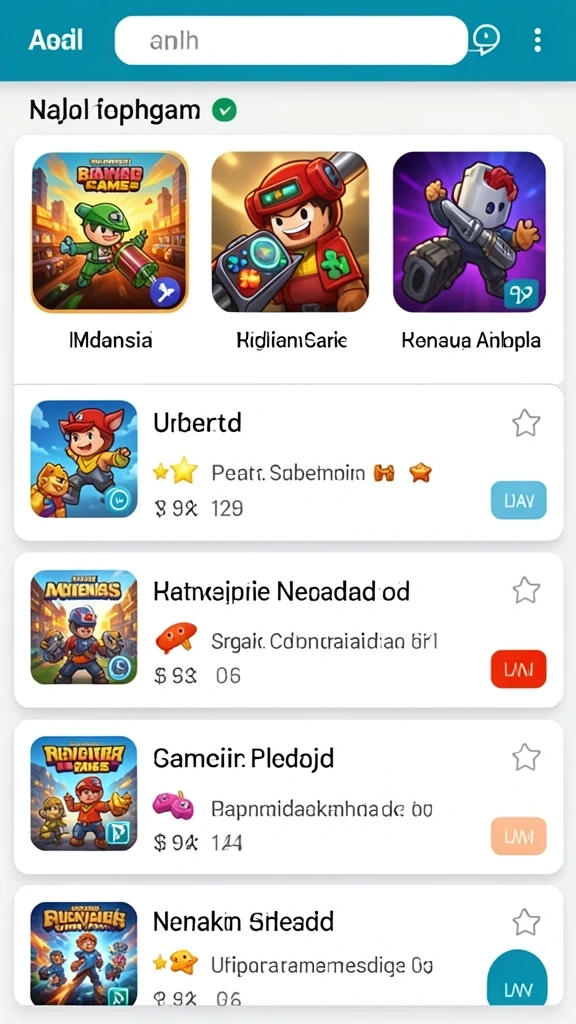Favorite Urbertd with its star icon

(x=526, y=423)
